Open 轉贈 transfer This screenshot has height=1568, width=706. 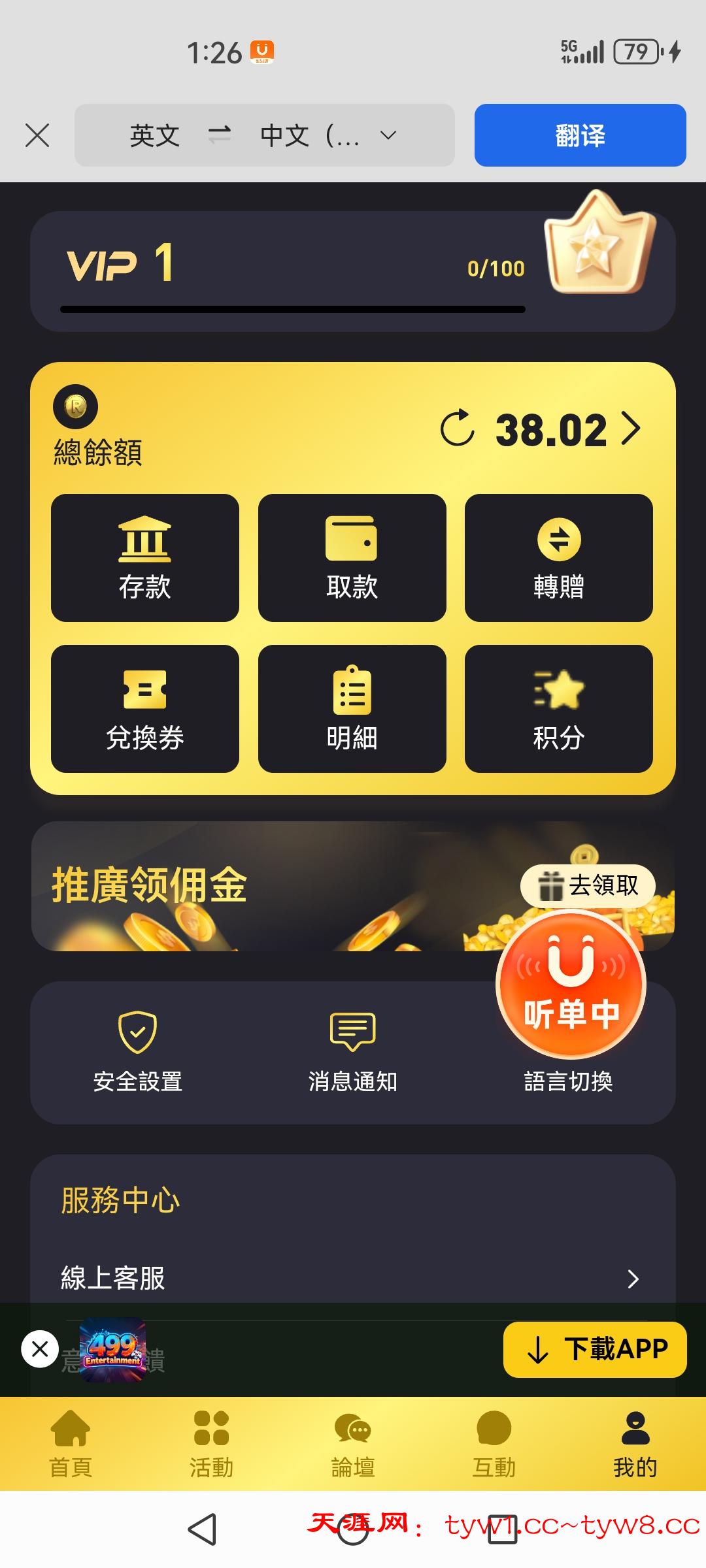click(558, 557)
